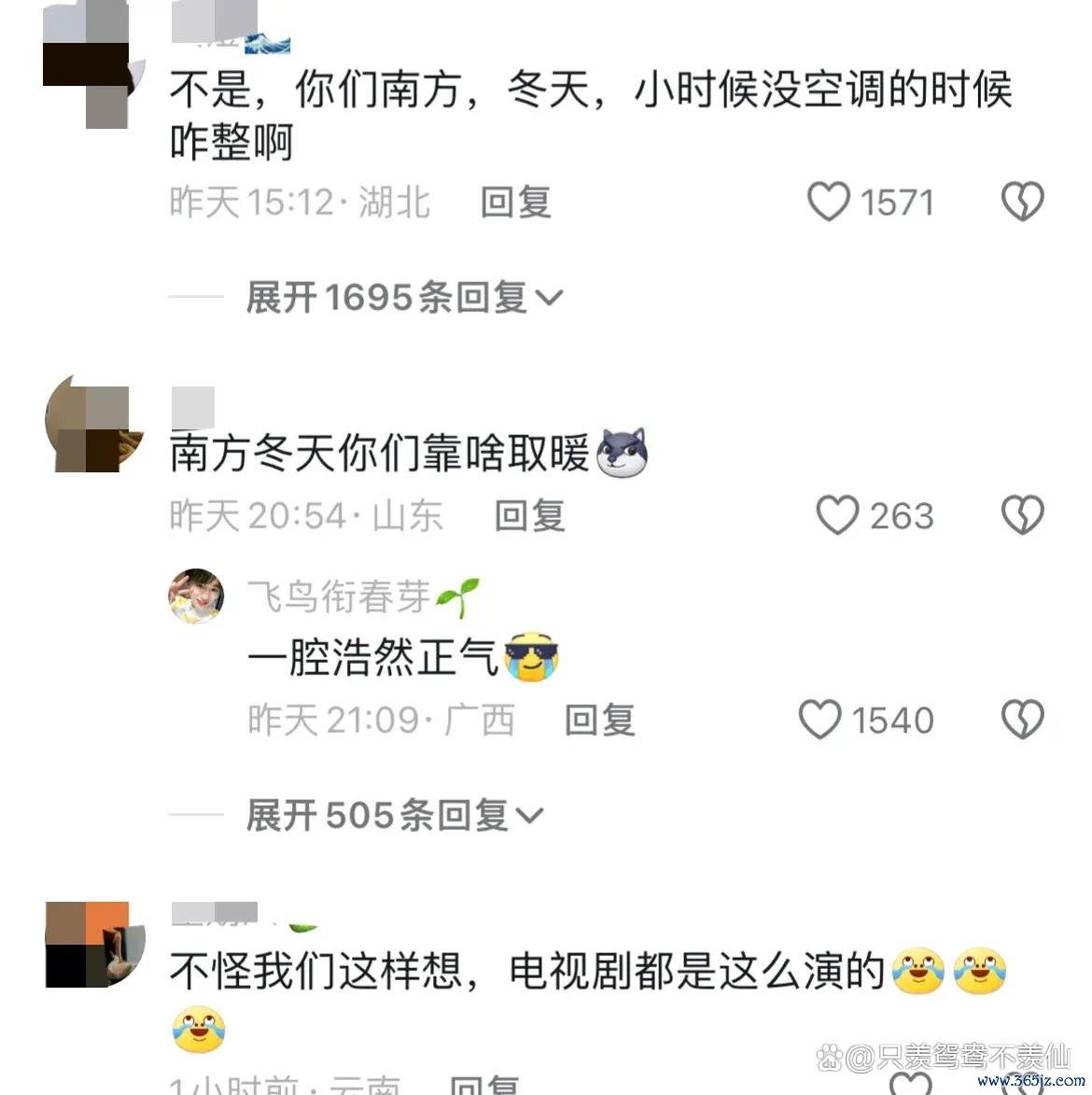Dislike the Hubei comment about air conditioning

pos(1022,202)
